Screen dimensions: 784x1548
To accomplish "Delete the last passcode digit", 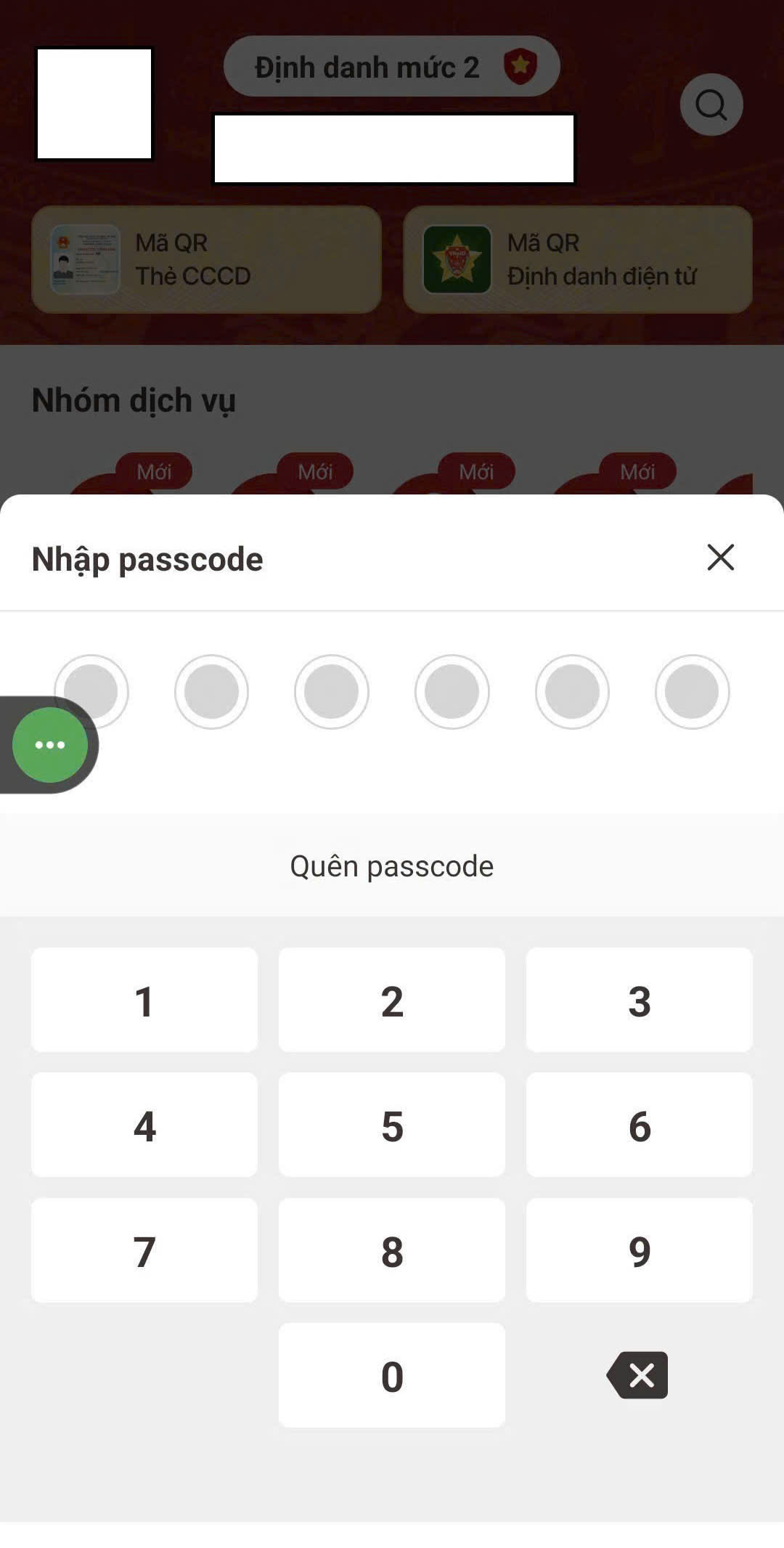I will tap(638, 1374).
